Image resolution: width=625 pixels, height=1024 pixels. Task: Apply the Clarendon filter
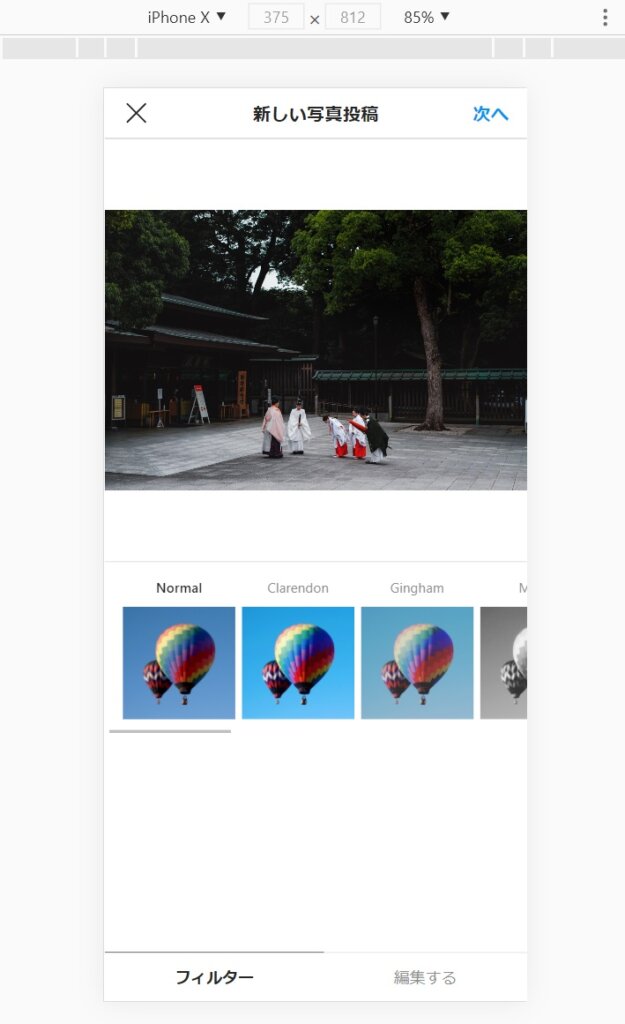click(x=298, y=662)
